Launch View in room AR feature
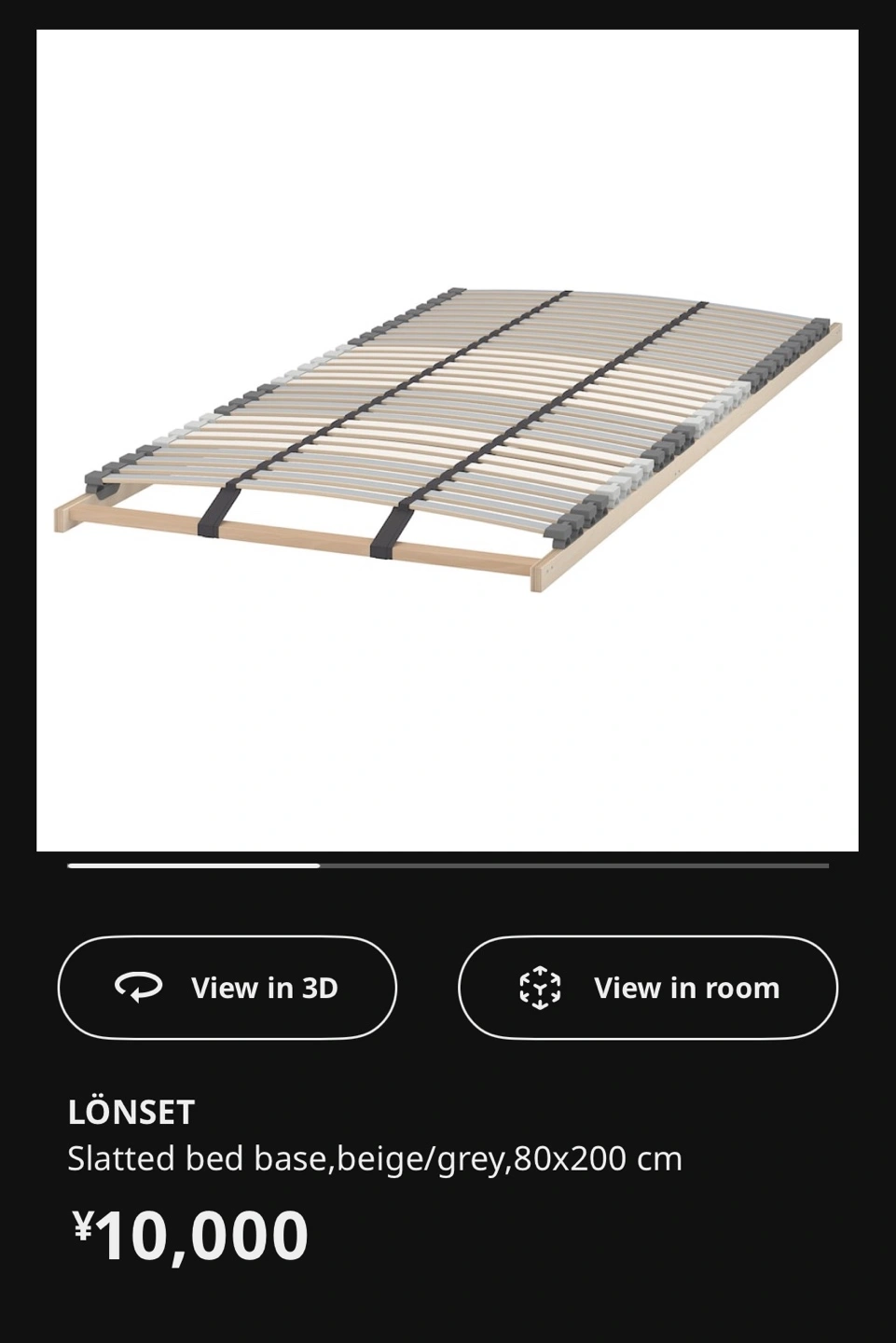This screenshot has width=896, height=1343. (x=648, y=988)
